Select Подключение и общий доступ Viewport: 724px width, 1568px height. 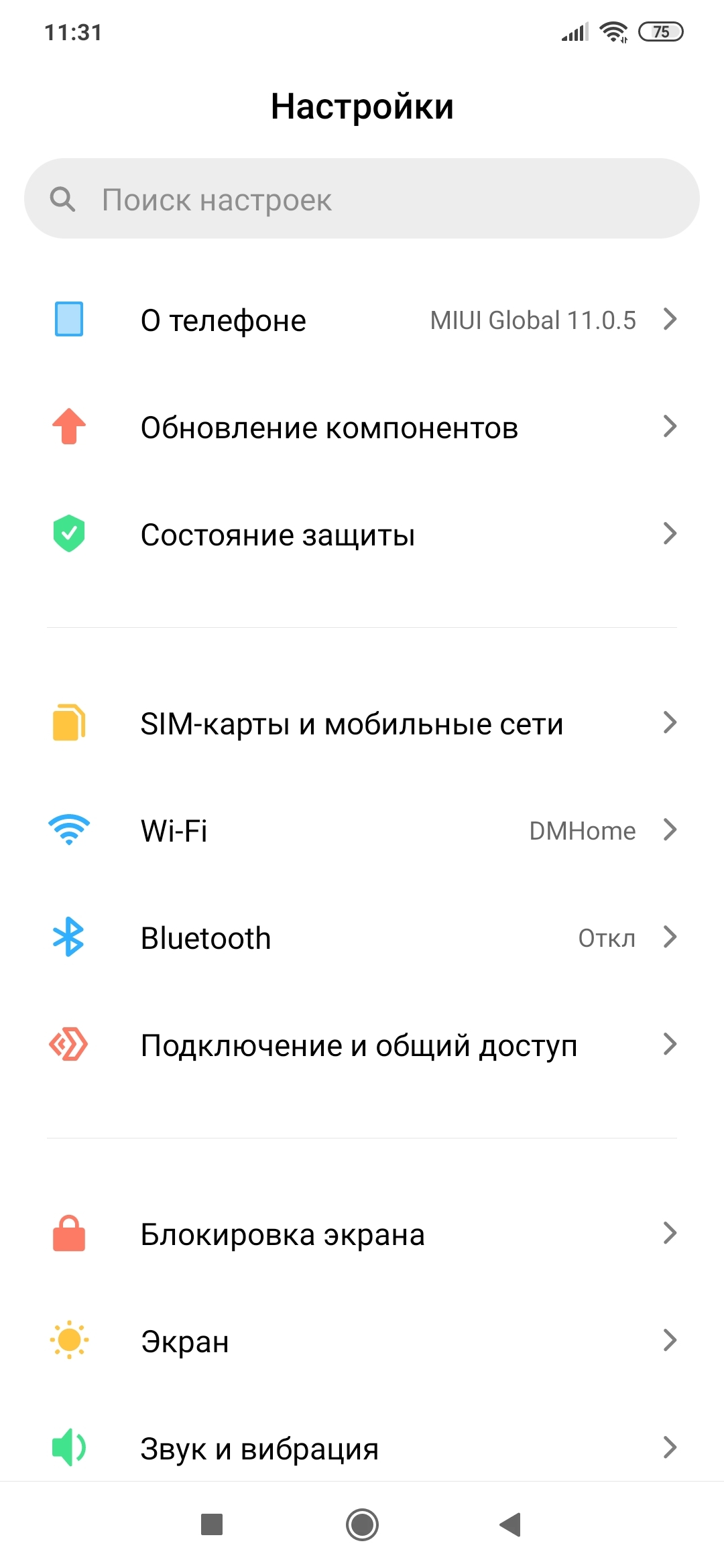click(x=362, y=1045)
